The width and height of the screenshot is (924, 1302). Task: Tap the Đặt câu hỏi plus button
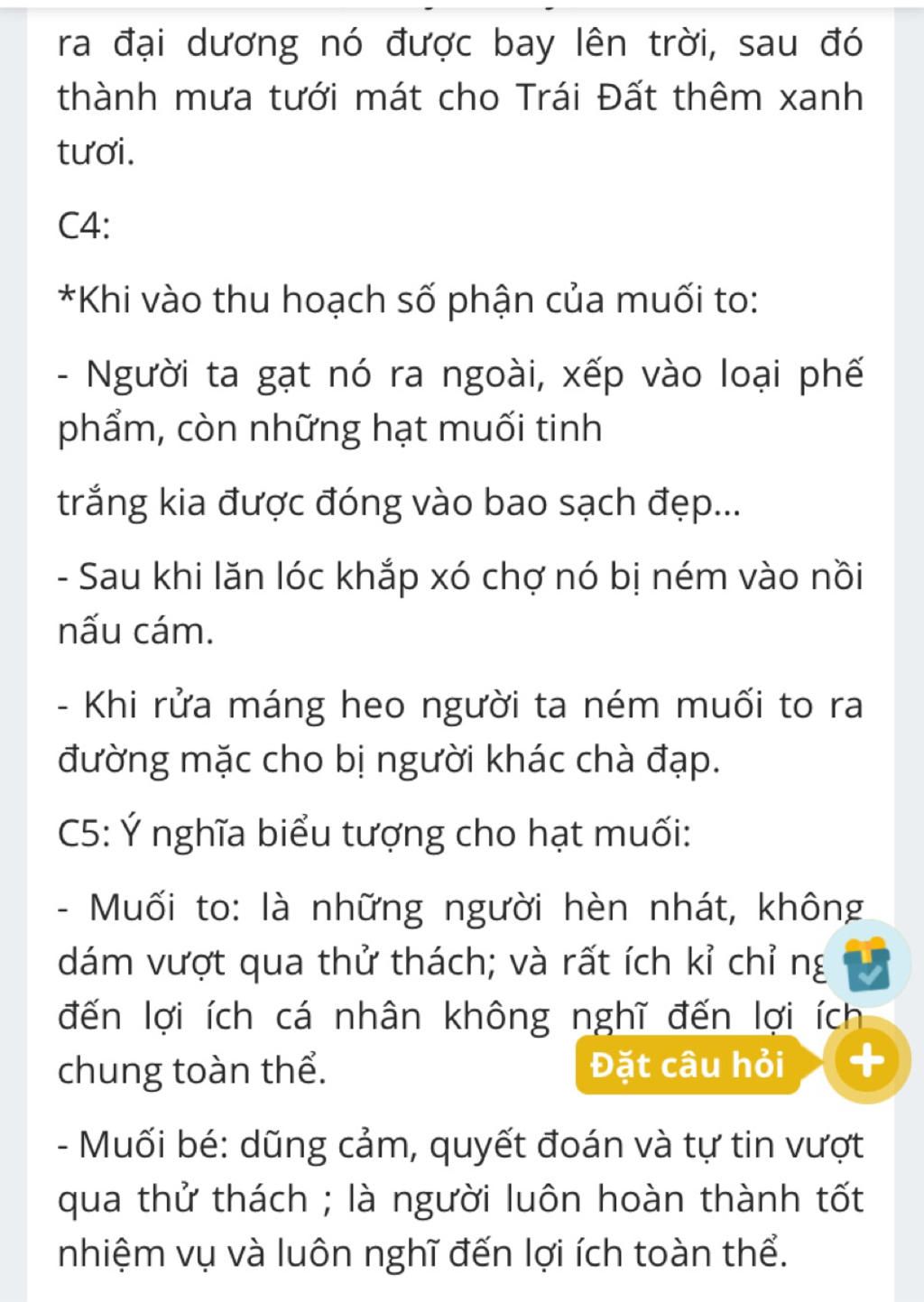(867, 1061)
